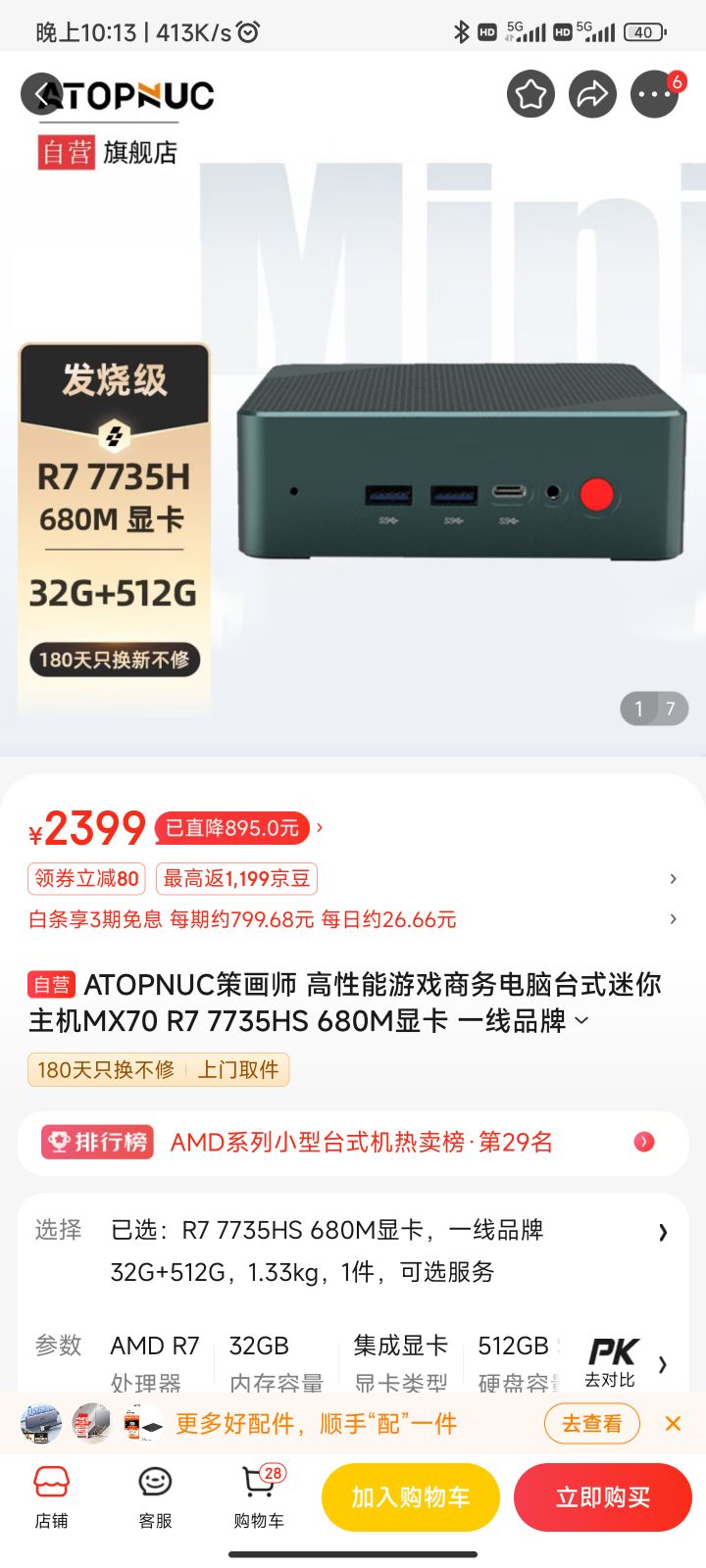Expand the full product title chevron
The height and width of the screenshot is (1568, 706).
point(580,1020)
